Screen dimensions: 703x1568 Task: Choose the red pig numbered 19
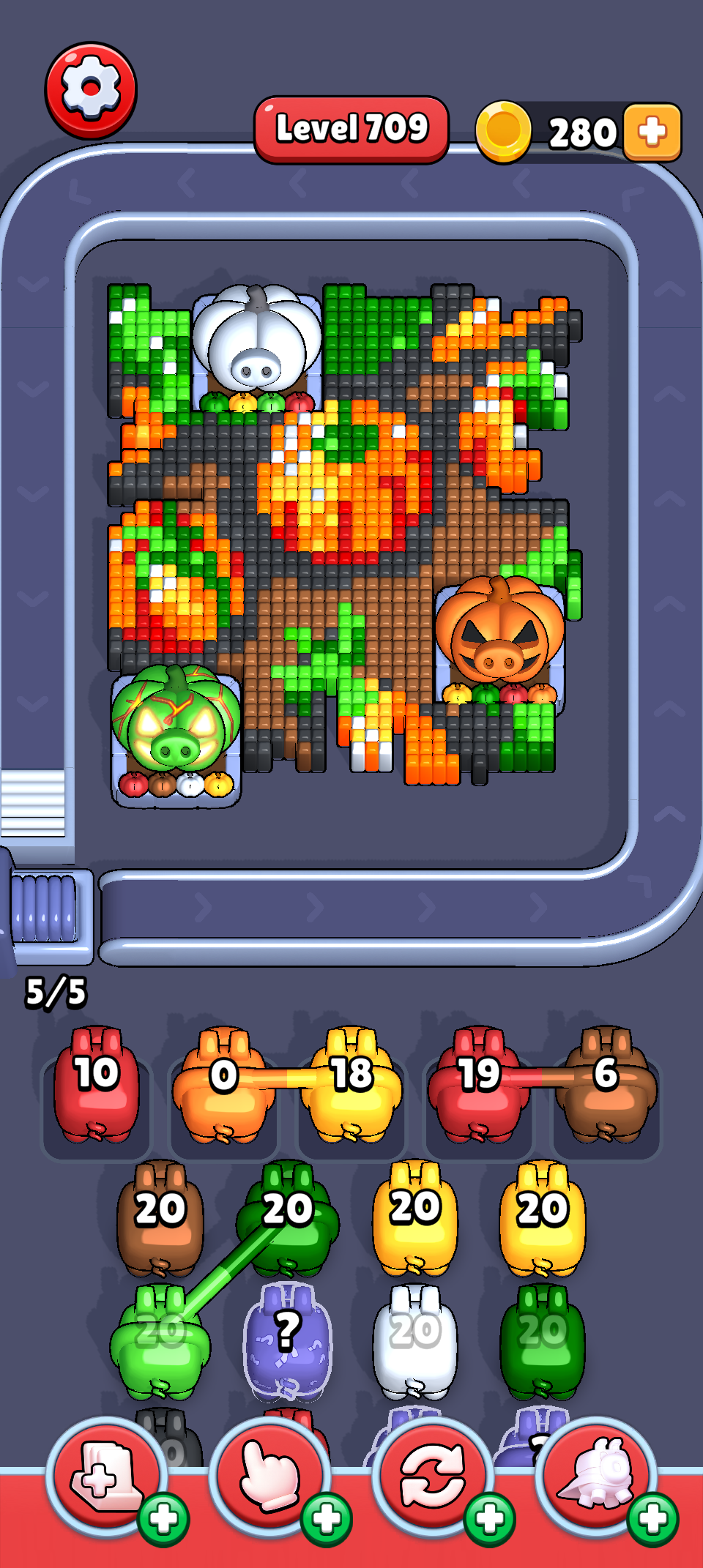point(480,1087)
